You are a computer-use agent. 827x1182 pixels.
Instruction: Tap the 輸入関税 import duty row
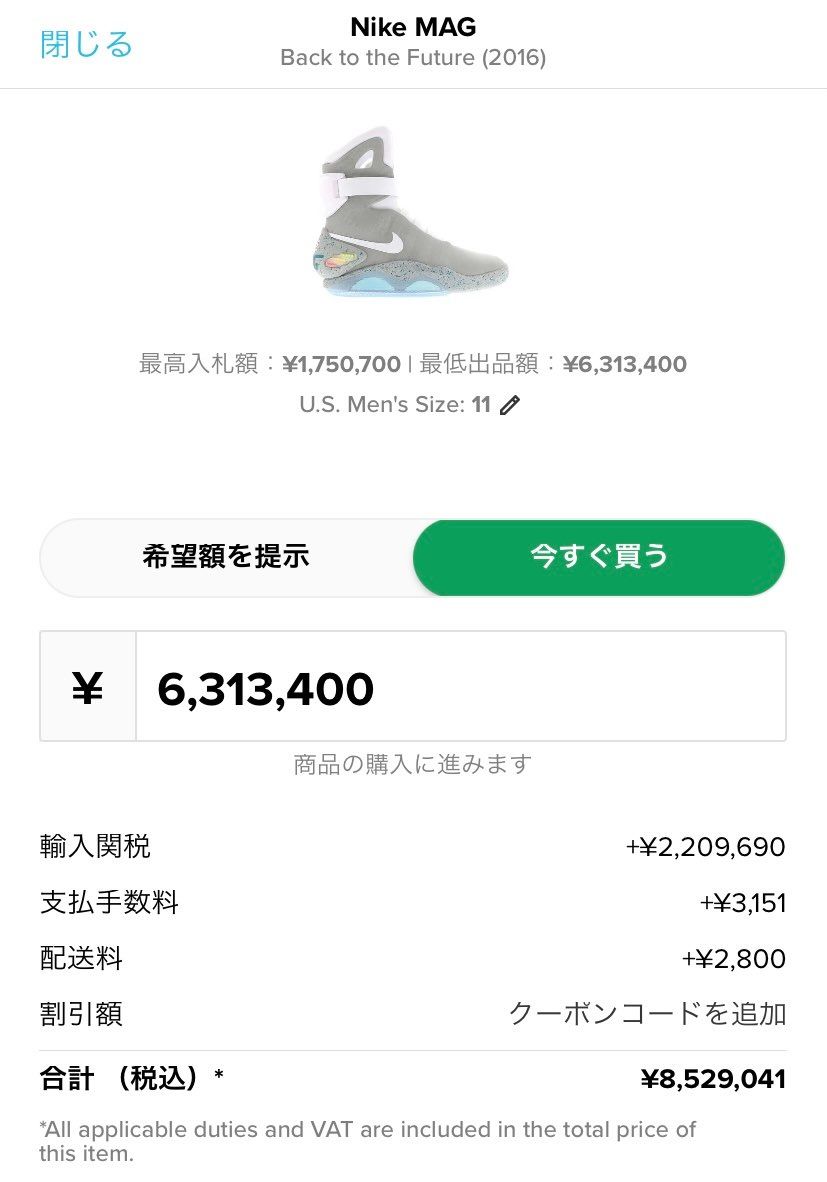click(93, 846)
